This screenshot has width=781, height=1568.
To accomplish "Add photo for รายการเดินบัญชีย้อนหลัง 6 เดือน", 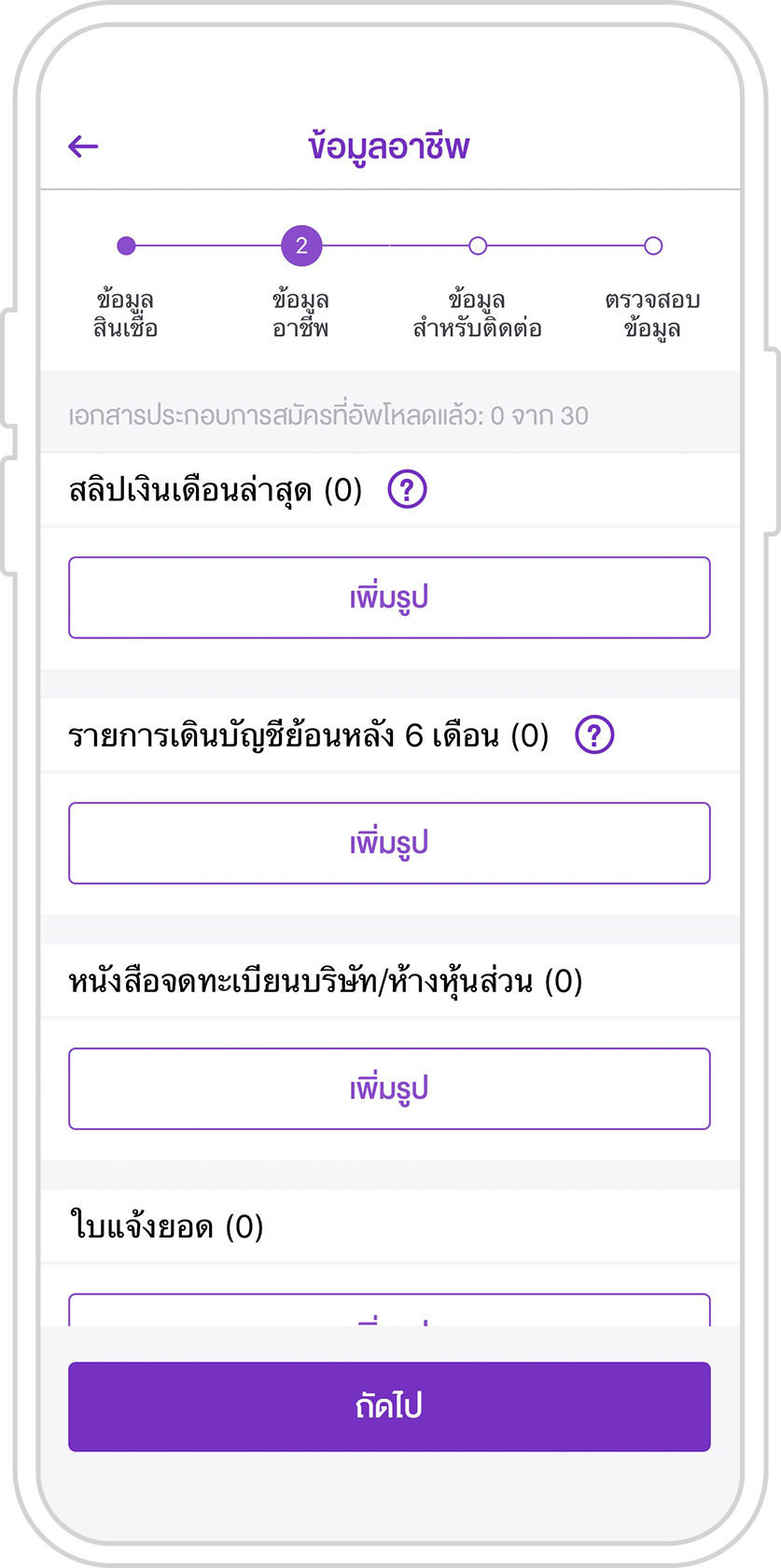I will [389, 843].
